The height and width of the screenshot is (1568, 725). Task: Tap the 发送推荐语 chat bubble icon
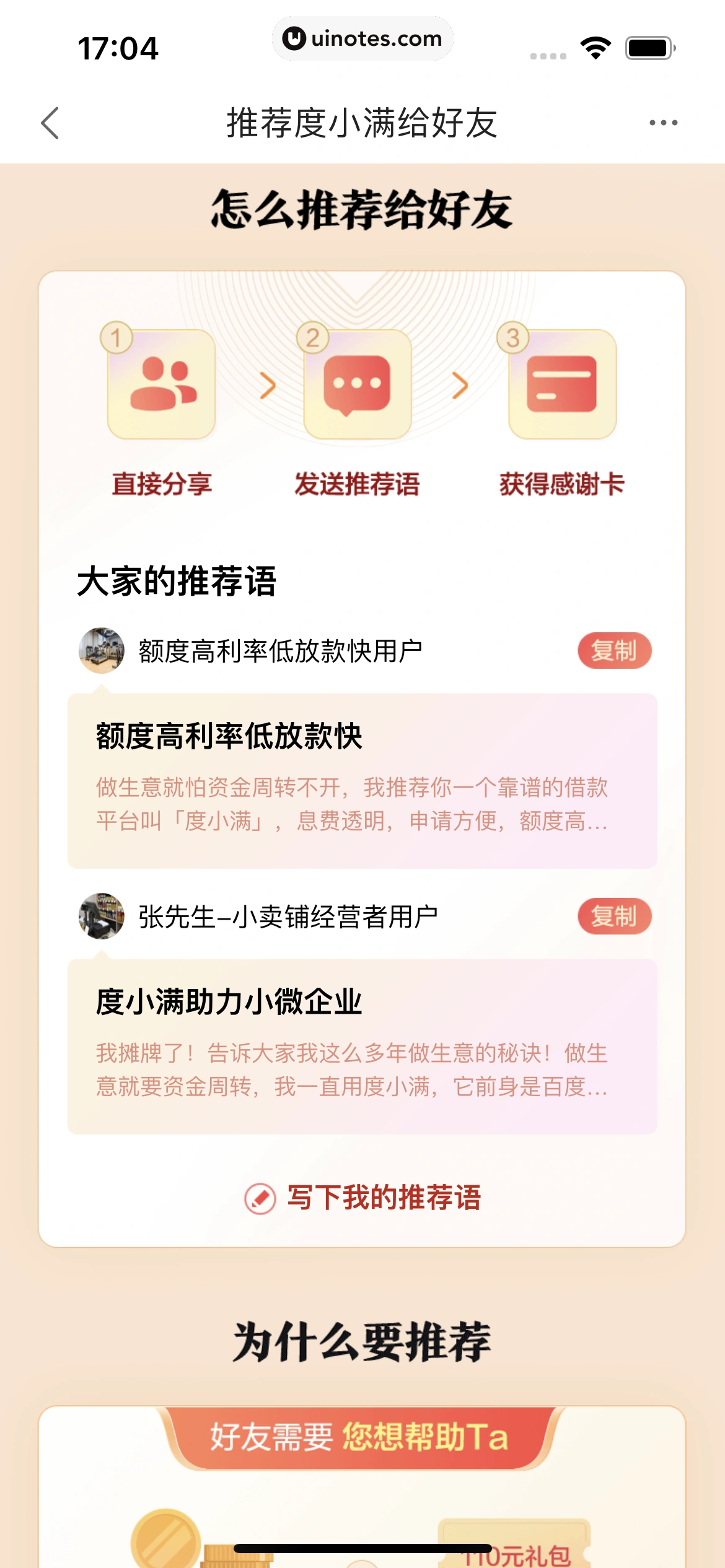[356, 383]
